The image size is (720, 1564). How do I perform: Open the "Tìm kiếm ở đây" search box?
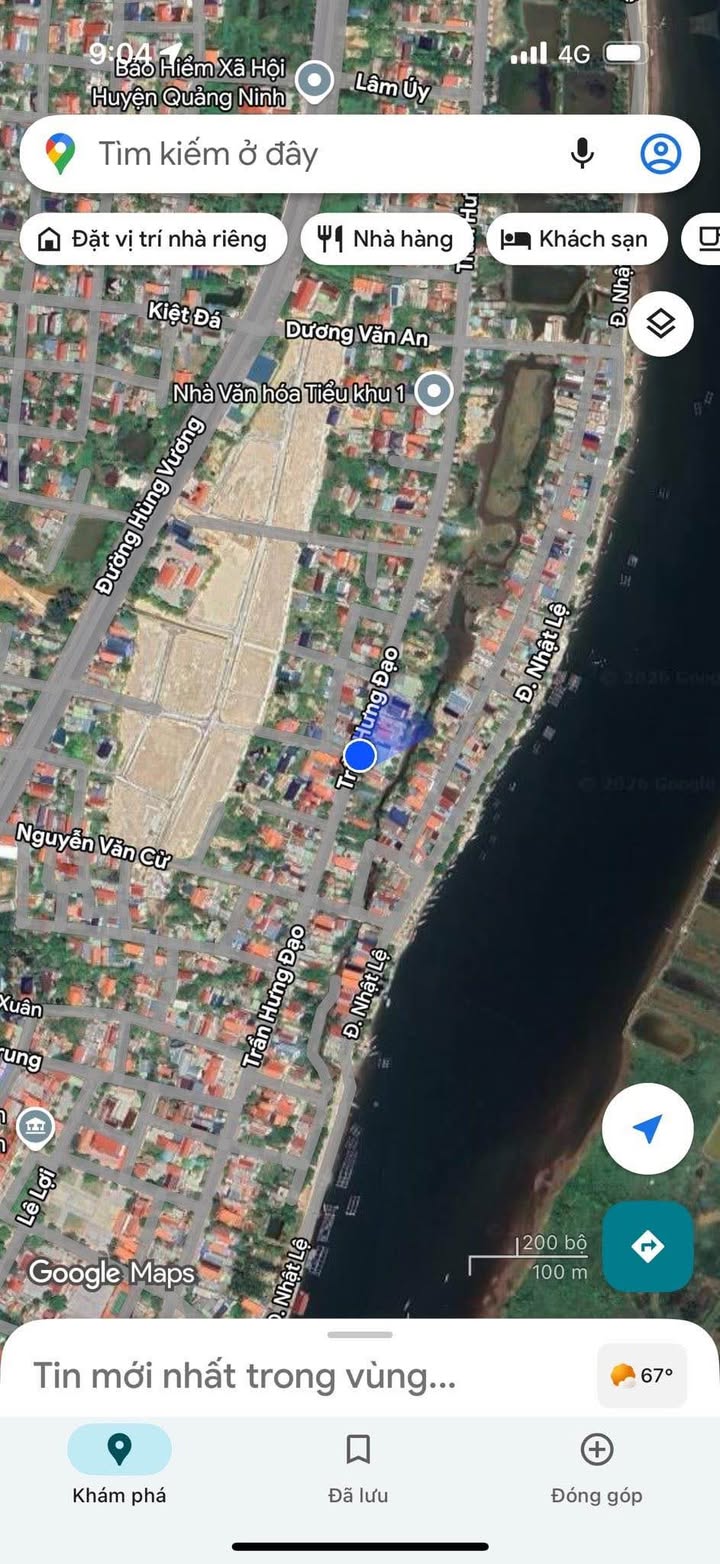(x=300, y=154)
